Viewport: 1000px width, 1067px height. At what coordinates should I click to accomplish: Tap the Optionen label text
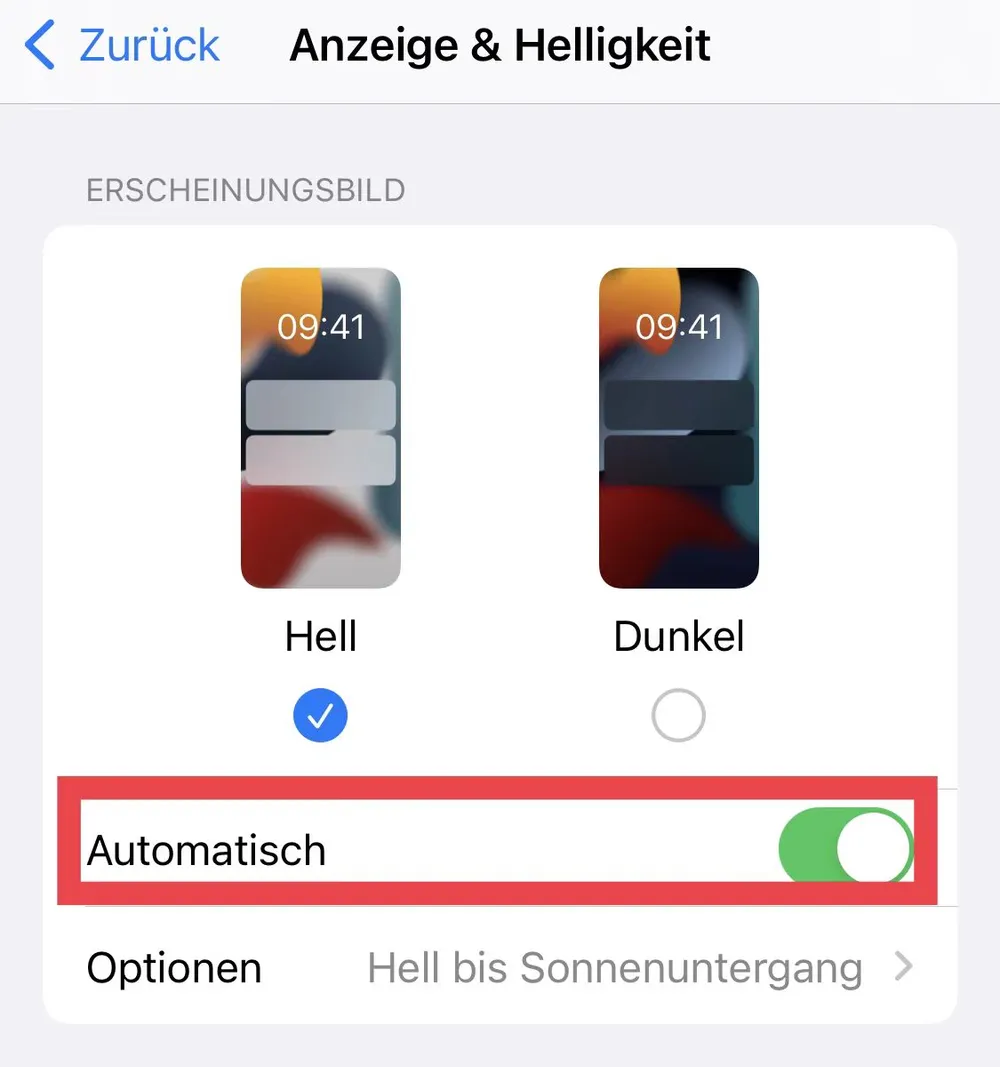[173, 967]
